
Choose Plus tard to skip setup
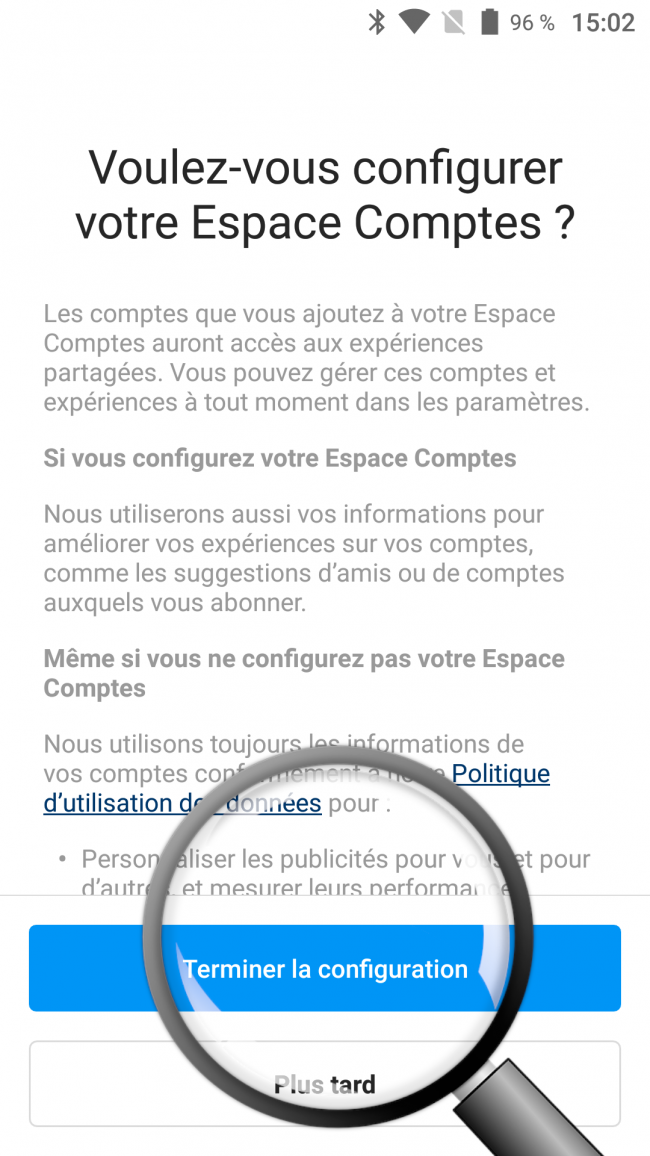[325, 1084]
